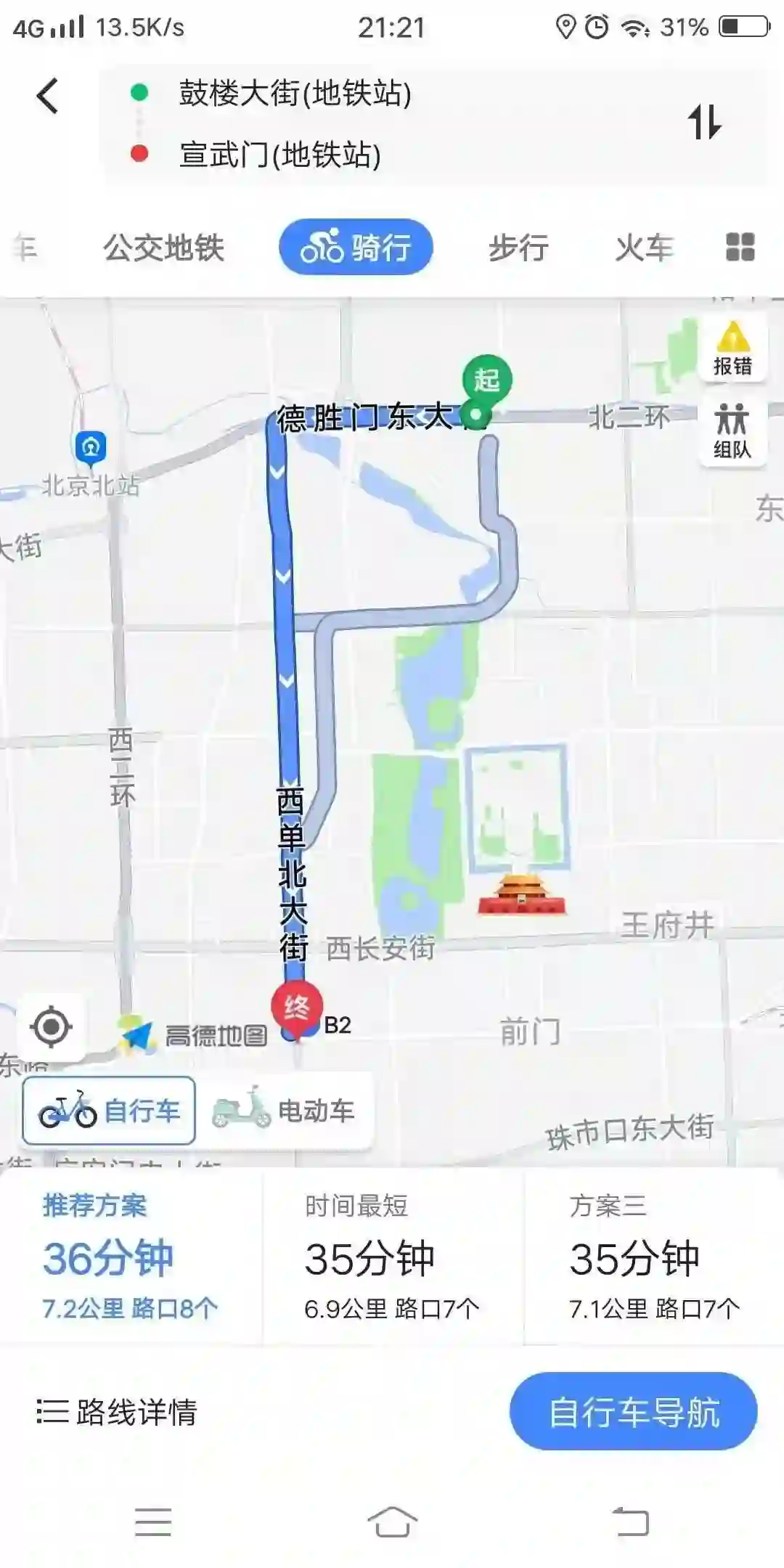Switch to the 步行 walking tab
The image size is (784, 1568).
point(518,248)
